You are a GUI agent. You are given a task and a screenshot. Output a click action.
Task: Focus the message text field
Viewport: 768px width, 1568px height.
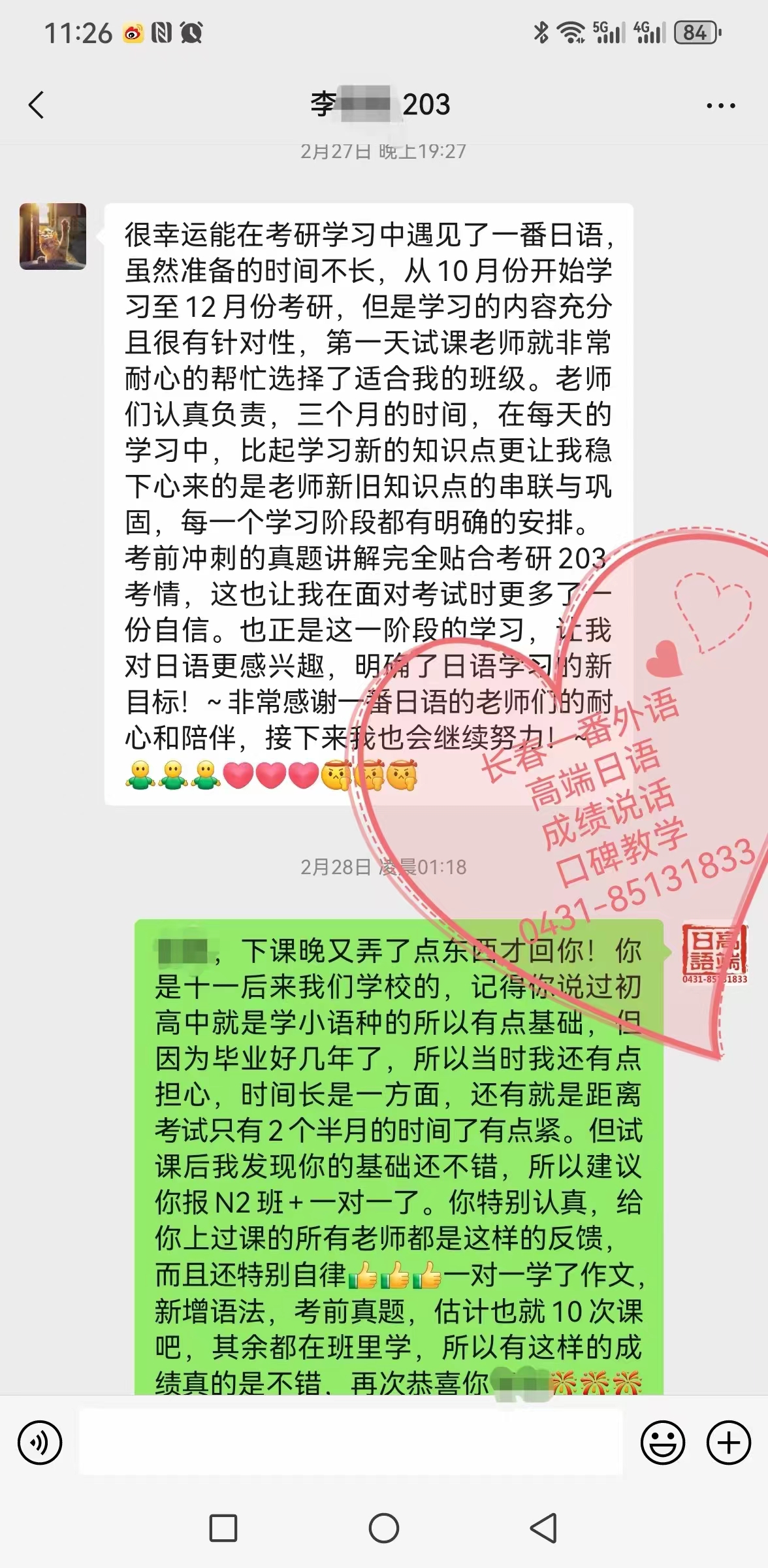click(x=351, y=1442)
